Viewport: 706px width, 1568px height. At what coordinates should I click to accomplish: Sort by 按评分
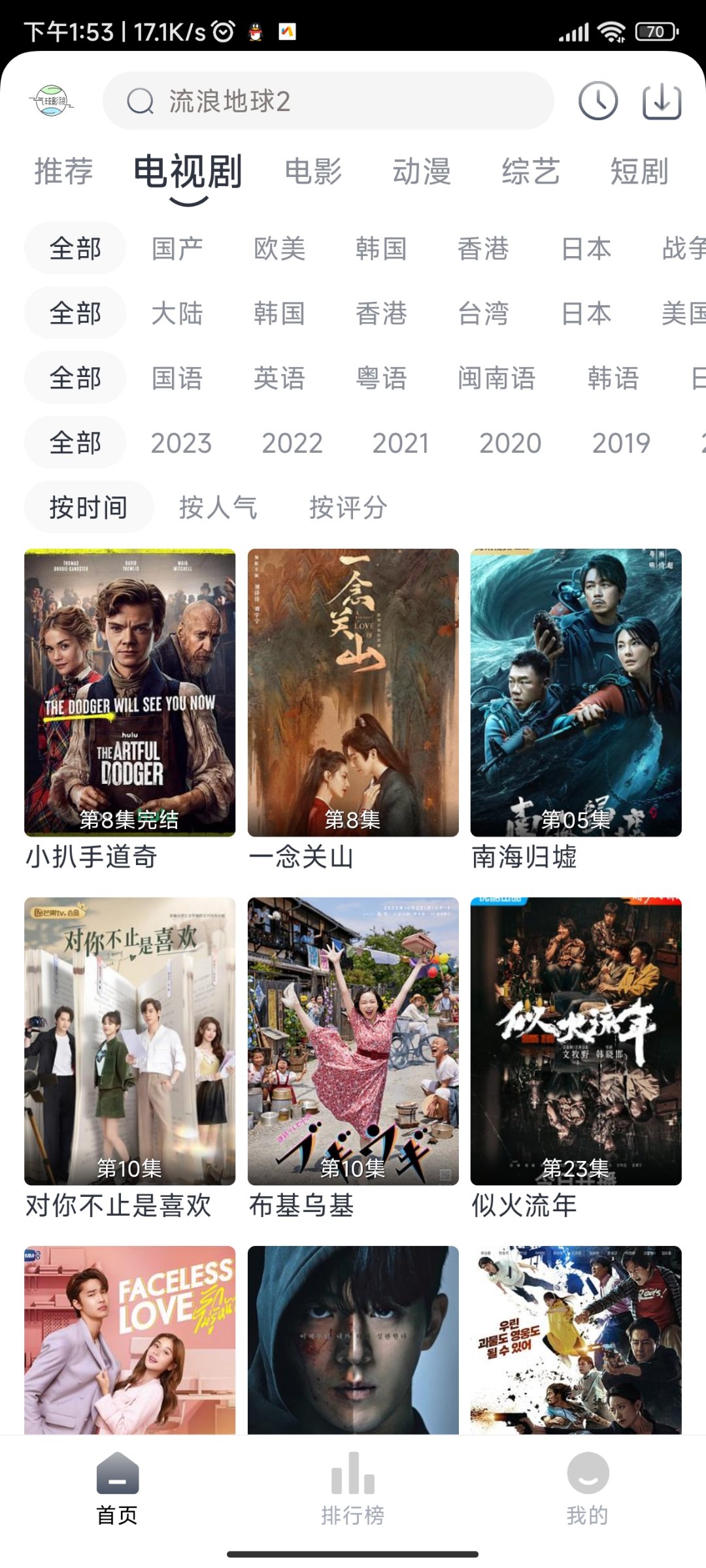(348, 508)
